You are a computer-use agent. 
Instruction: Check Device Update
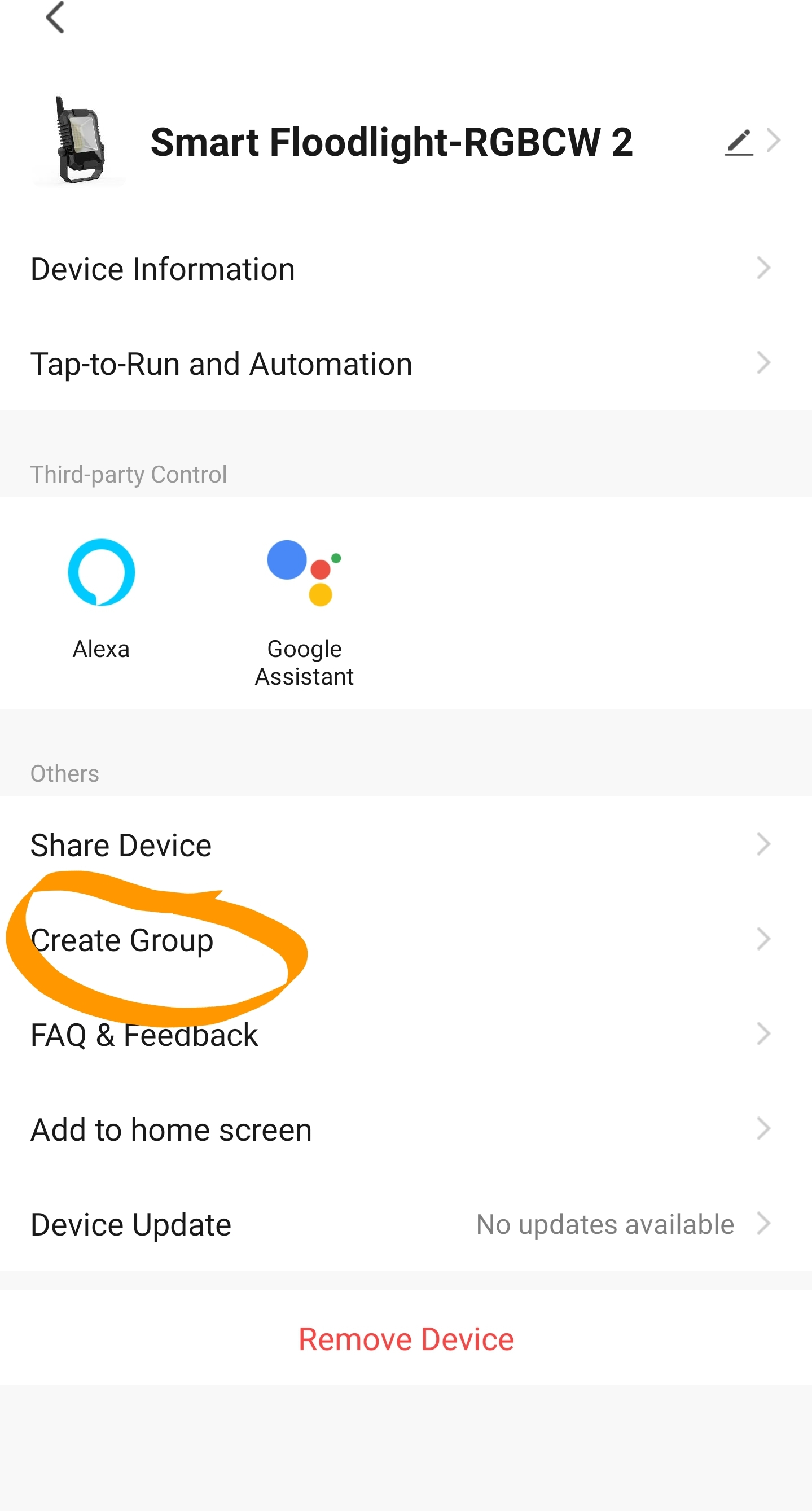click(405, 1224)
